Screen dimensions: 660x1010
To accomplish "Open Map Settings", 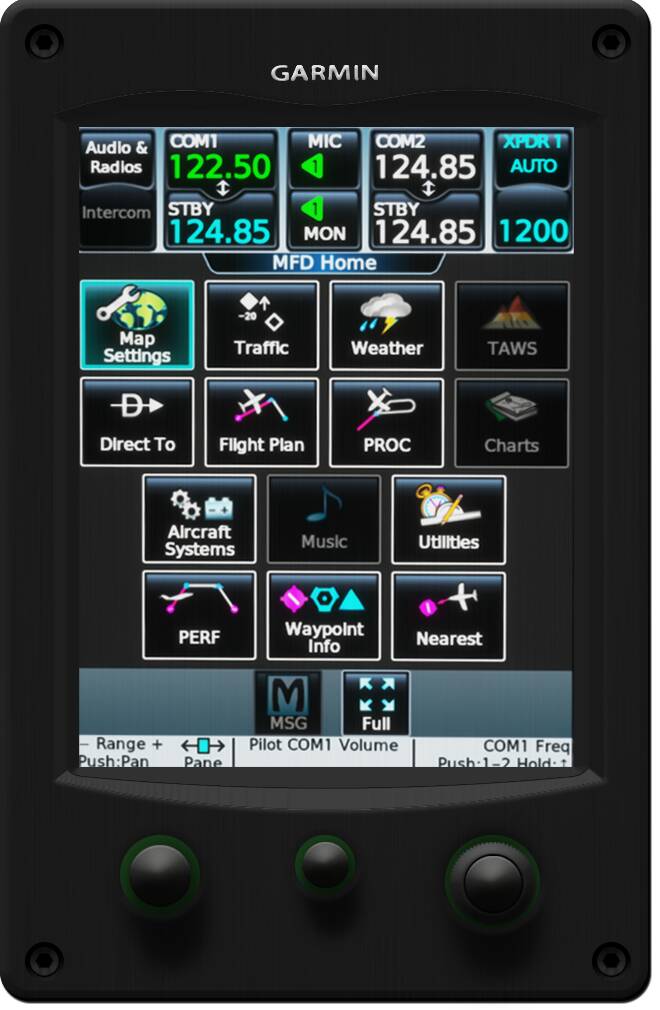I will tap(137, 325).
